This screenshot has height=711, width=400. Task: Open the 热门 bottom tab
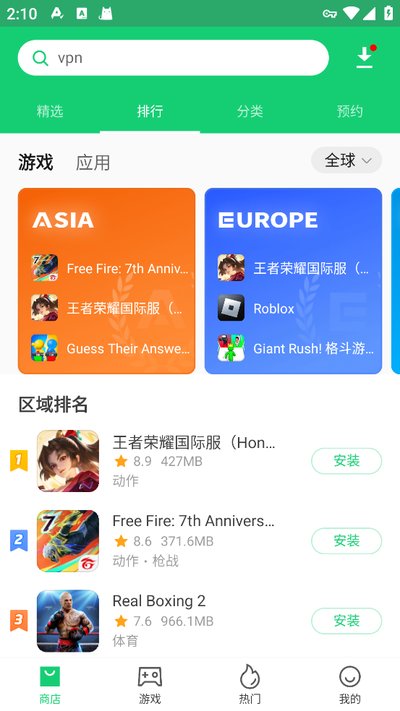(x=250, y=685)
